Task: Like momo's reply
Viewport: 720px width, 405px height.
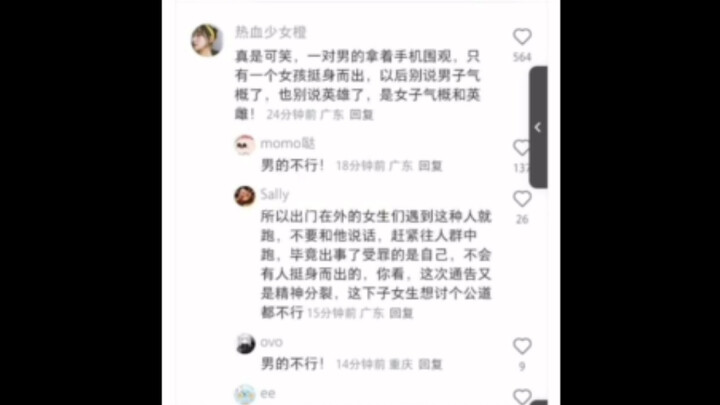Action: tap(522, 148)
